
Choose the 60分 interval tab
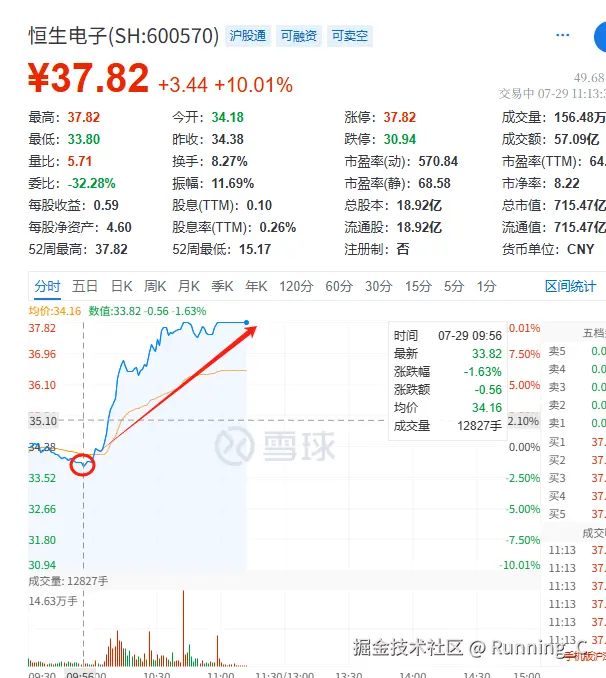(339, 287)
